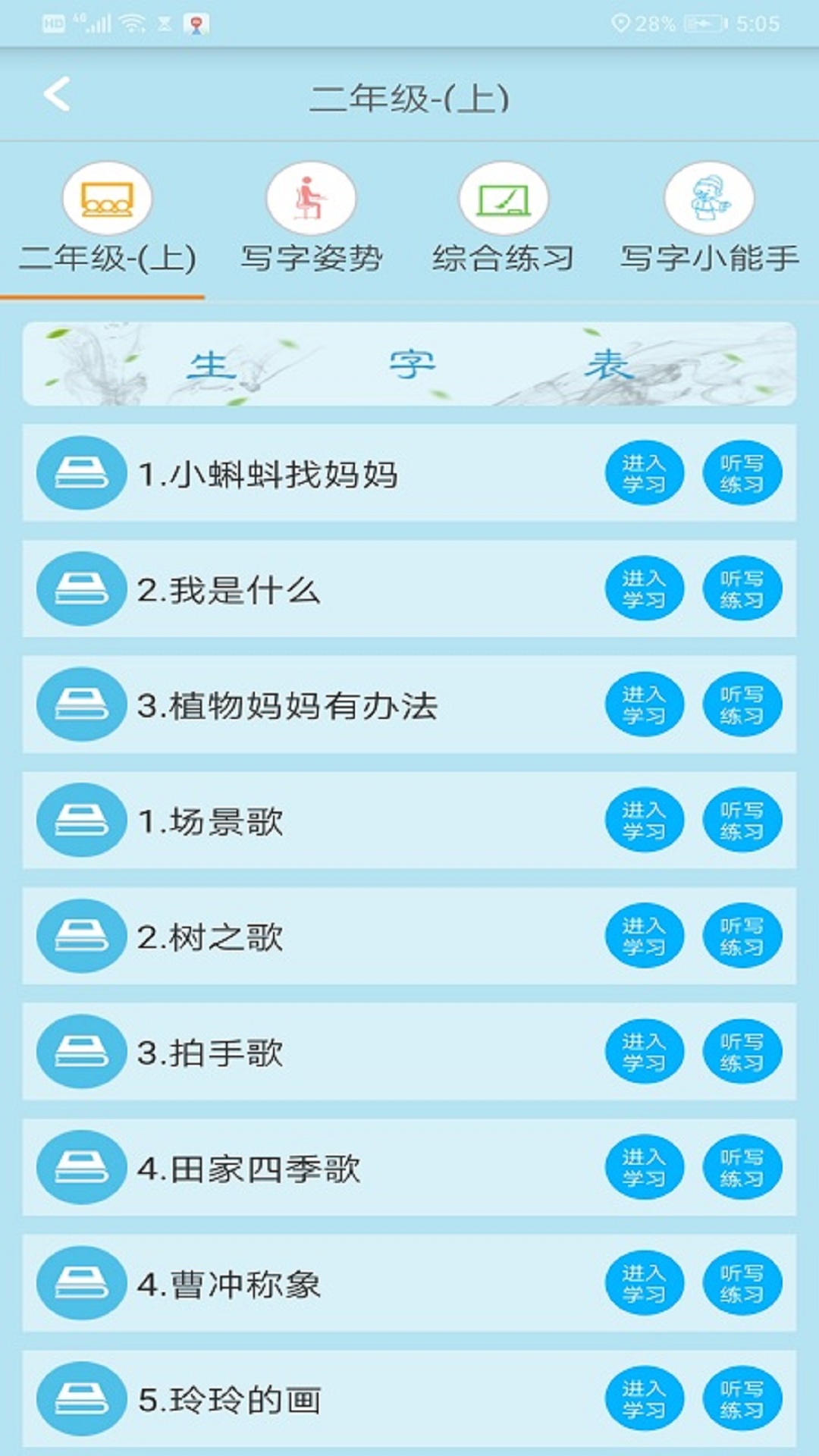The image size is (819, 1456).
Task: Click the book icon next to 树之歌
Action: (x=81, y=936)
